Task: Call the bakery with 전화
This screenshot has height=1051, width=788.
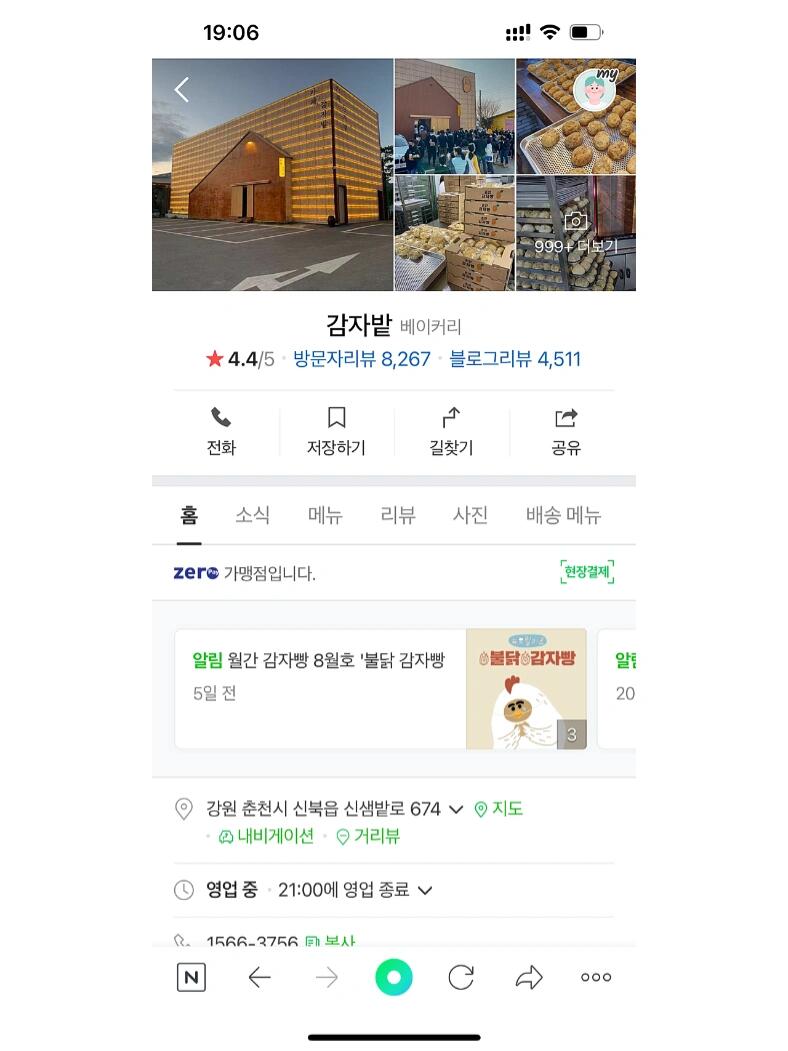Action: 221,431
